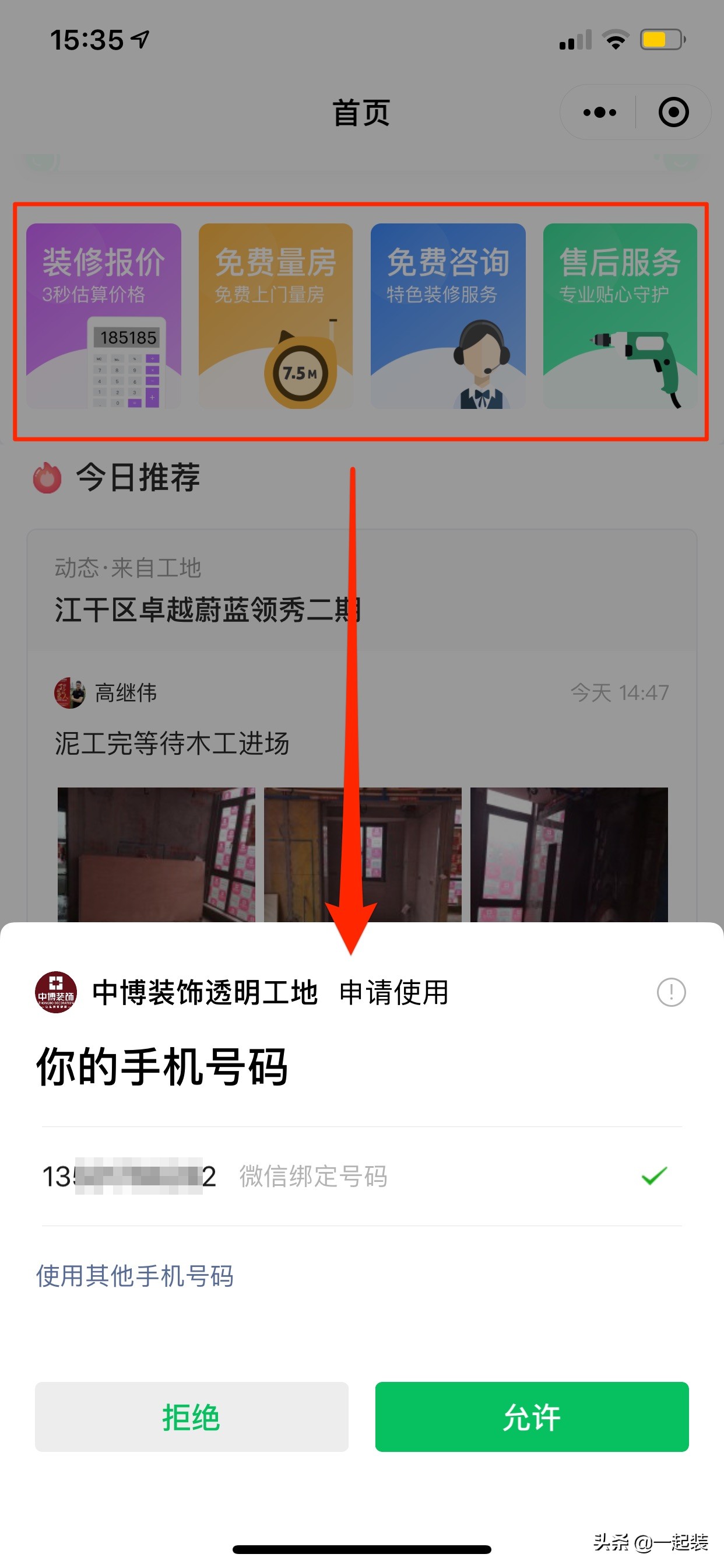Open the 首页 home tab
Image resolution: width=724 pixels, height=1568 pixels.
coord(361,112)
